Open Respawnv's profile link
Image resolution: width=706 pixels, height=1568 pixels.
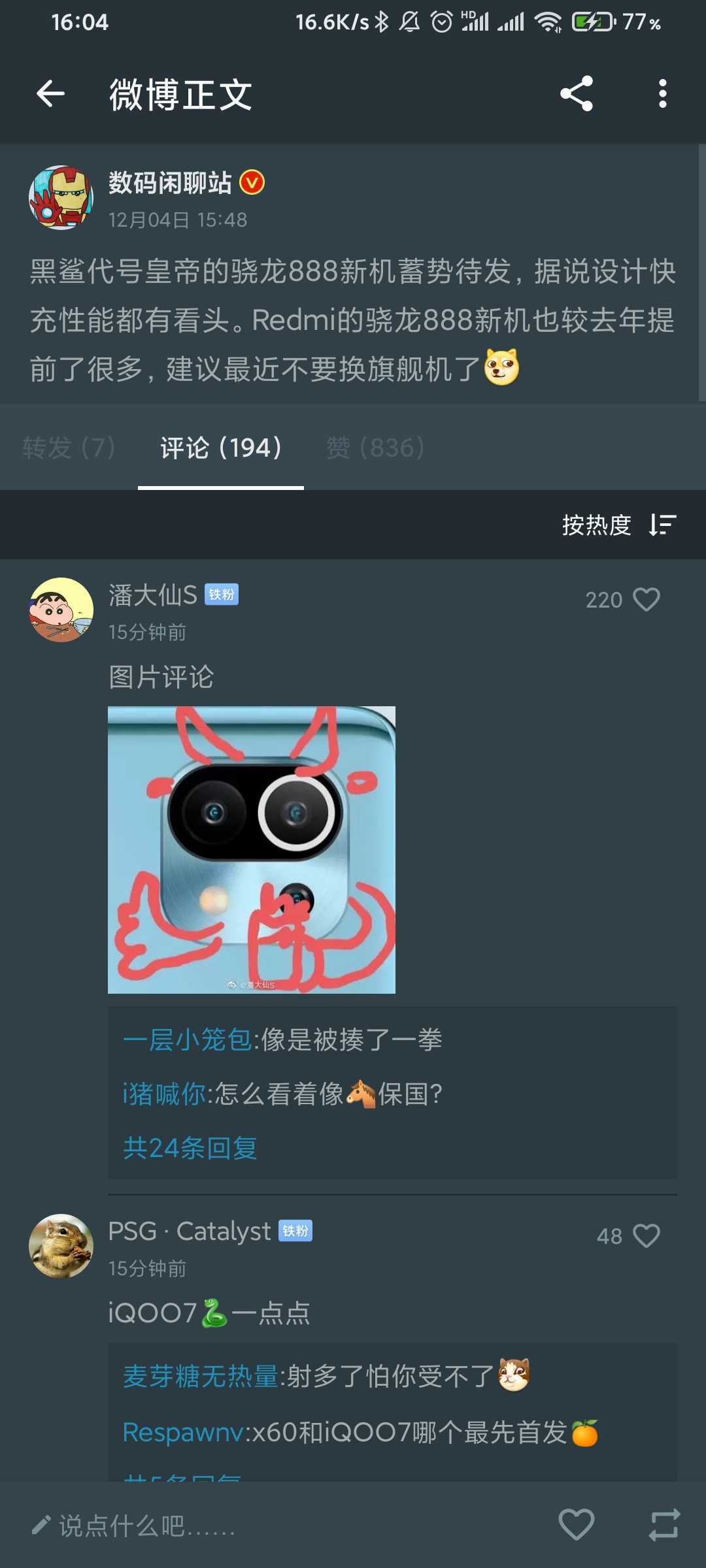click(184, 1432)
